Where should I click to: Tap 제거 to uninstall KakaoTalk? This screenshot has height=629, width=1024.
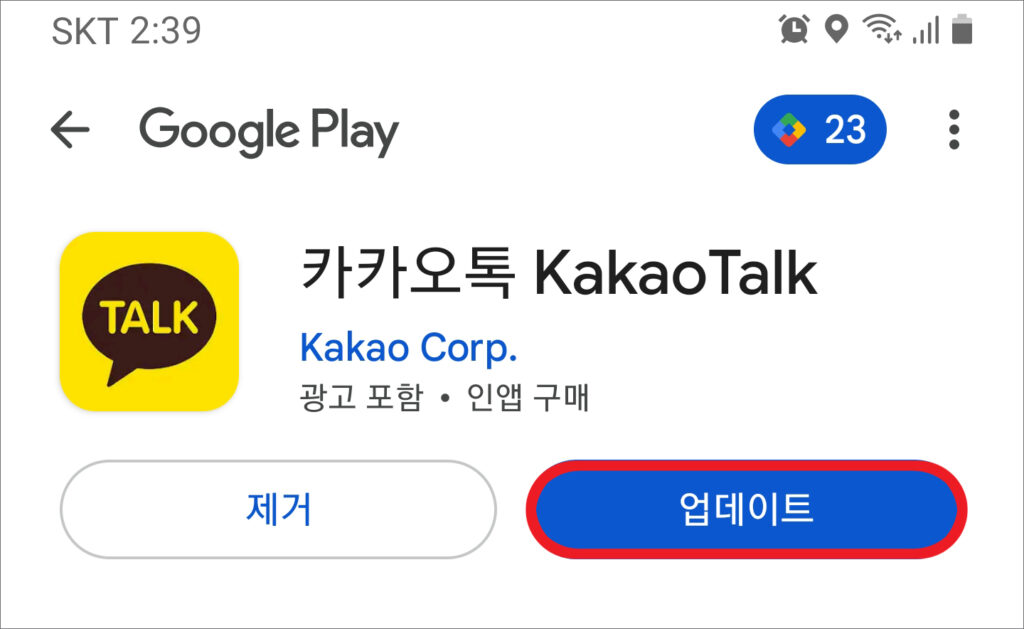pyautogui.click(x=278, y=509)
